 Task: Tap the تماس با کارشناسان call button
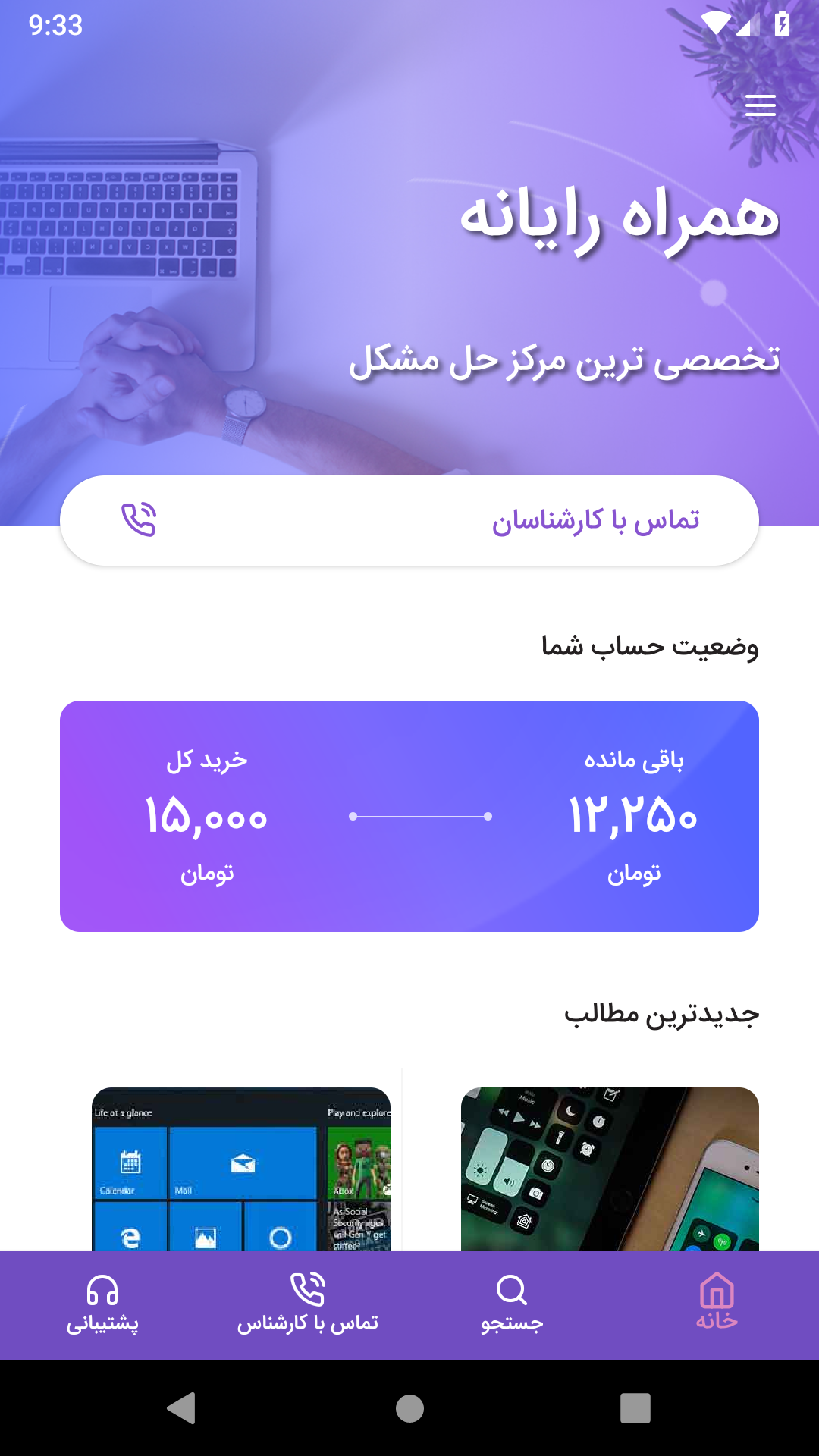coord(409,521)
